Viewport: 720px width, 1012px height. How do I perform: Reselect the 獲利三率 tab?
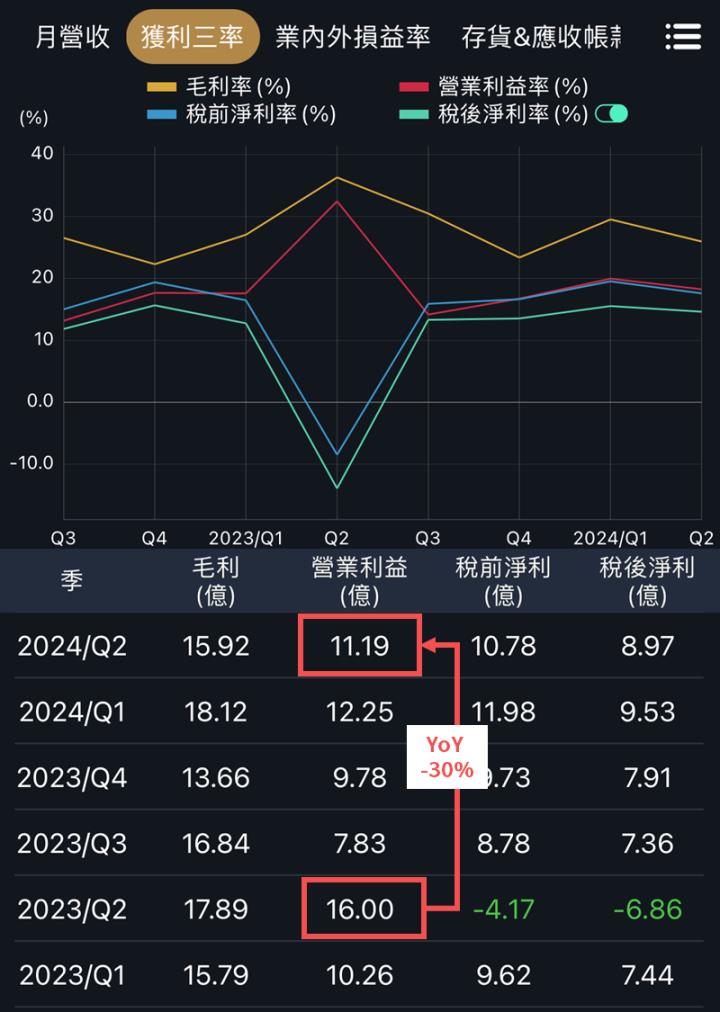point(193,36)
